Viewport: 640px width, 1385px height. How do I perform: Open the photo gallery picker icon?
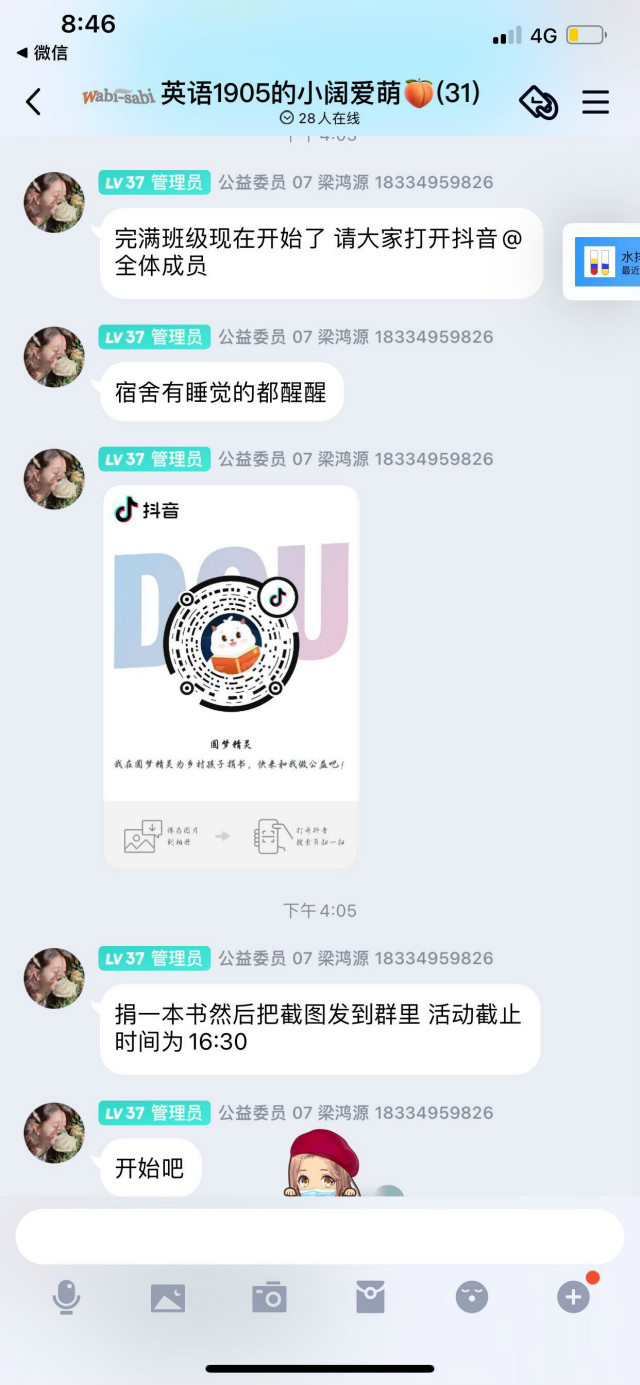pyautogui.click(x=168, y=1298)
